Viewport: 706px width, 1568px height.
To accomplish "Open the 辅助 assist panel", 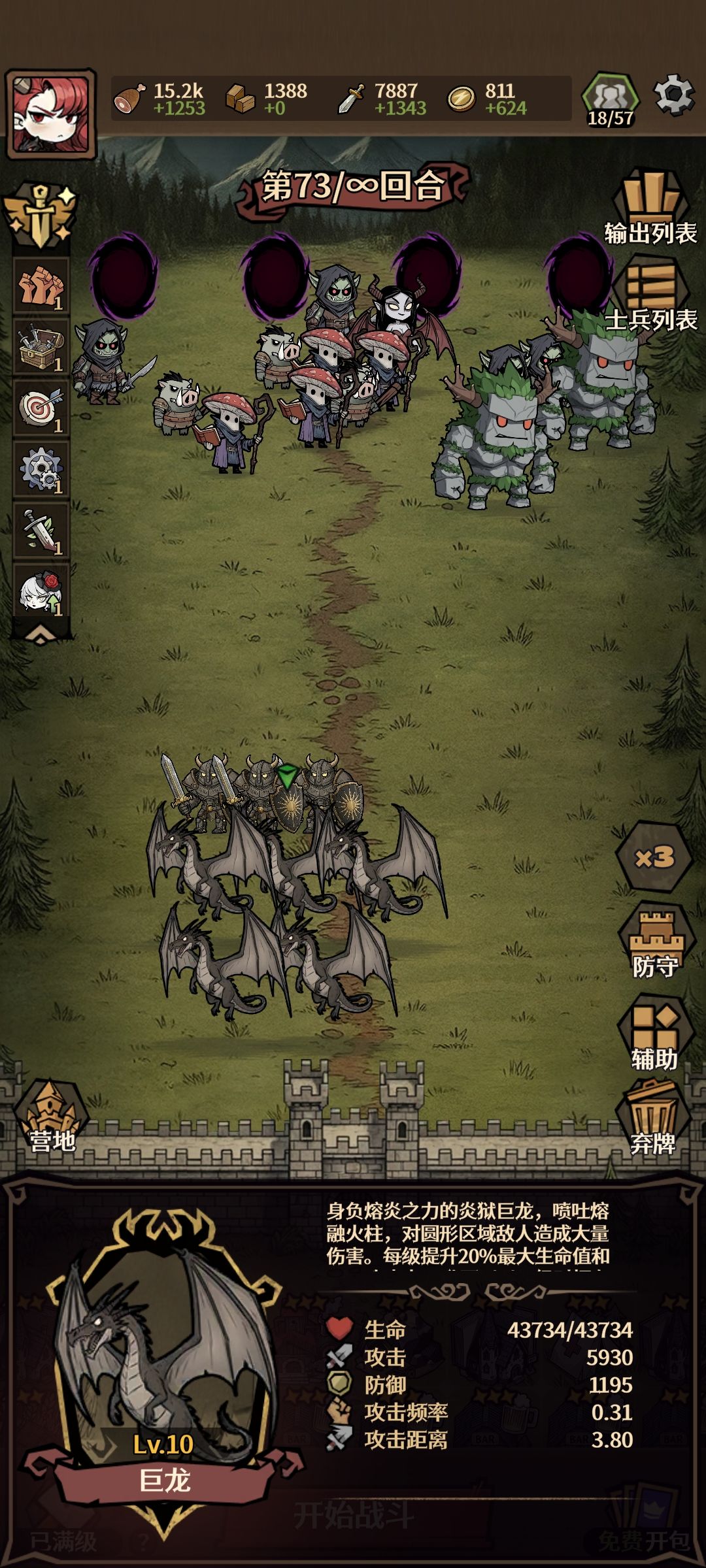I will pos(654,1034).
